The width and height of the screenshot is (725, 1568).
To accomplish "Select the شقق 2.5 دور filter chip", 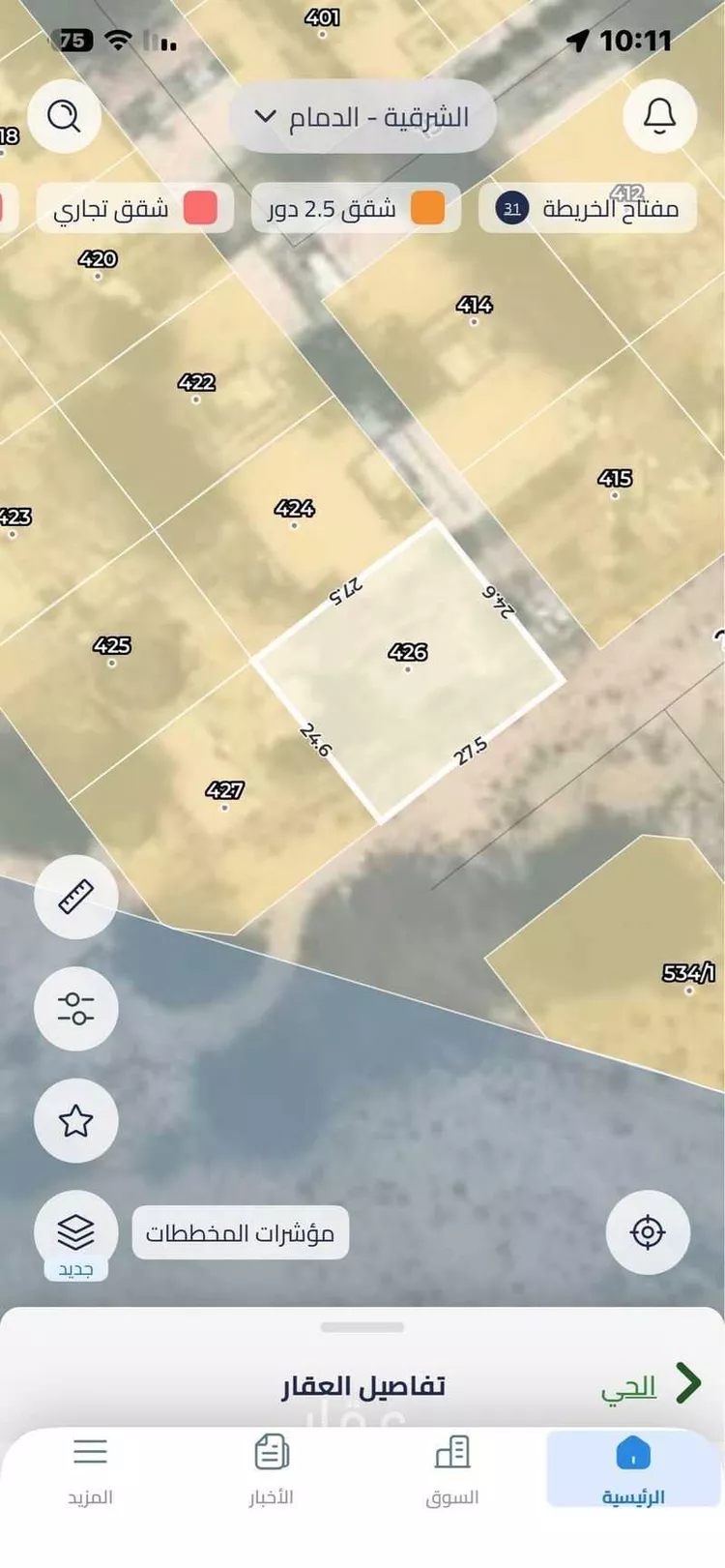I will (356, 209).
